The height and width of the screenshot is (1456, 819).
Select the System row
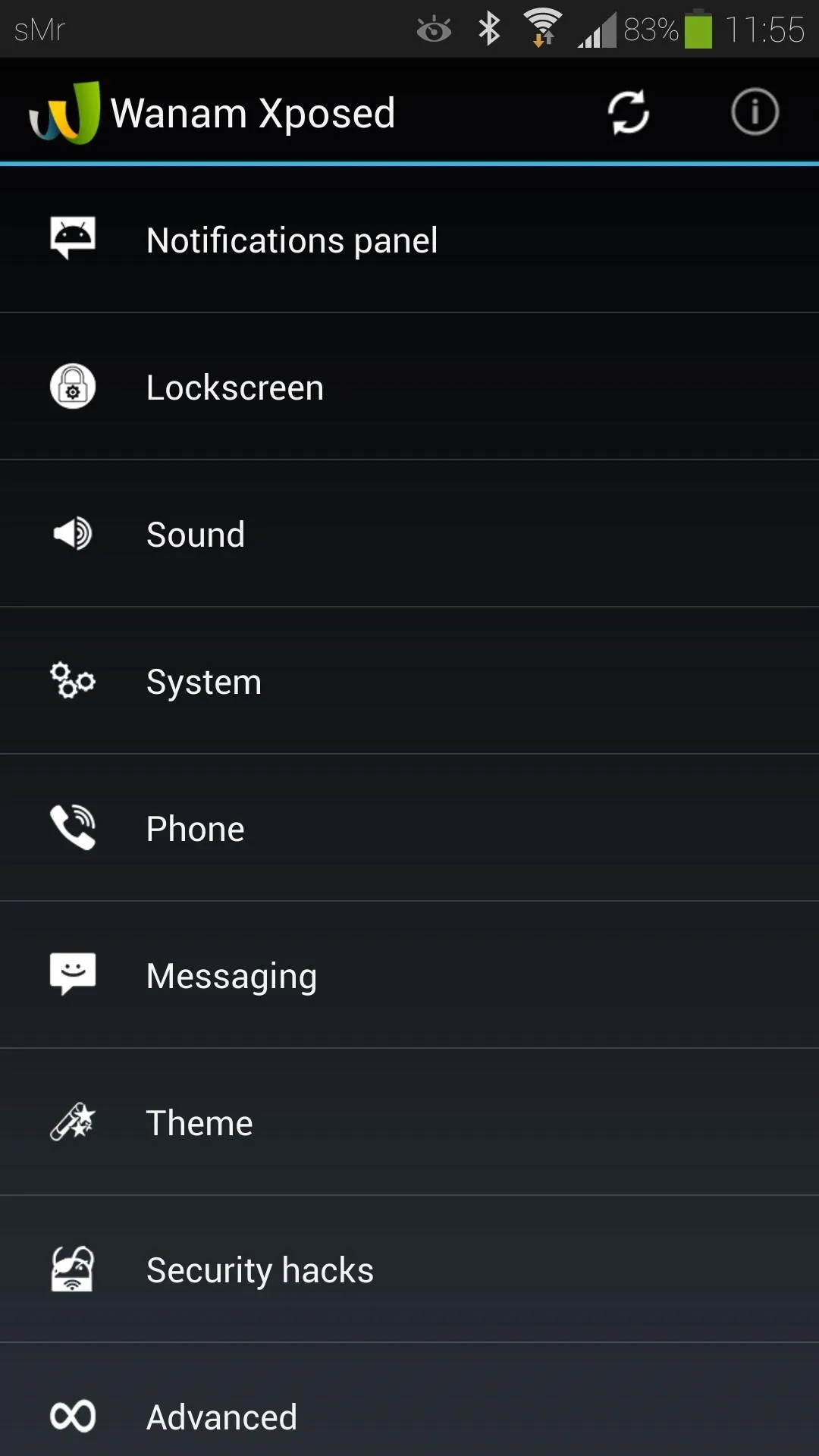click(409, 681)
